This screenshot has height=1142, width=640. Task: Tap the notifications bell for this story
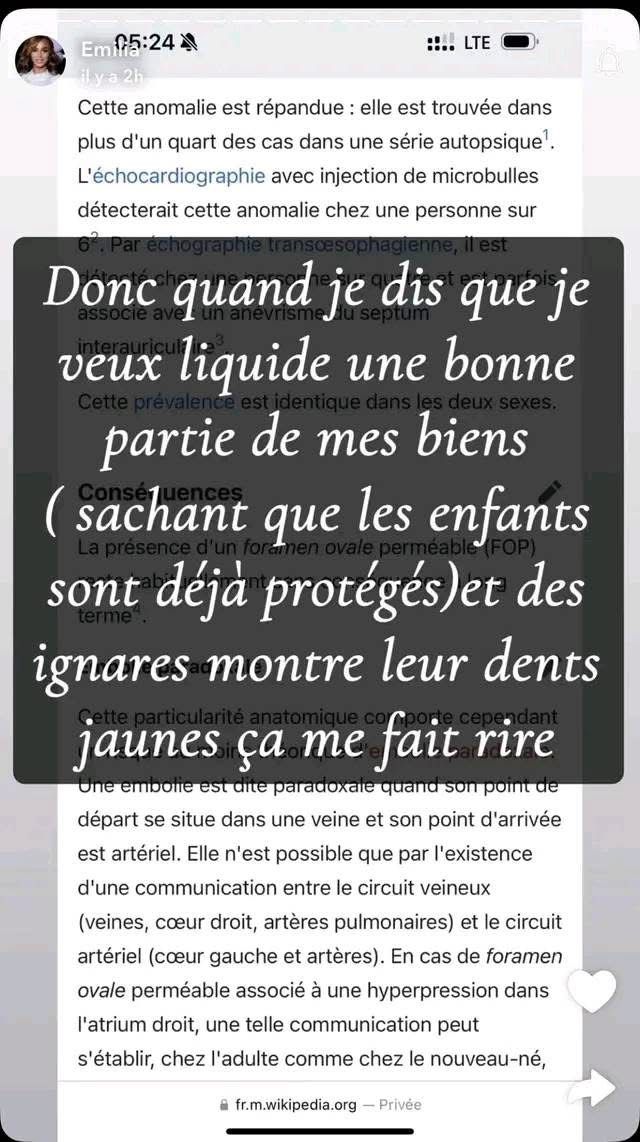click(x=607, y=60)
